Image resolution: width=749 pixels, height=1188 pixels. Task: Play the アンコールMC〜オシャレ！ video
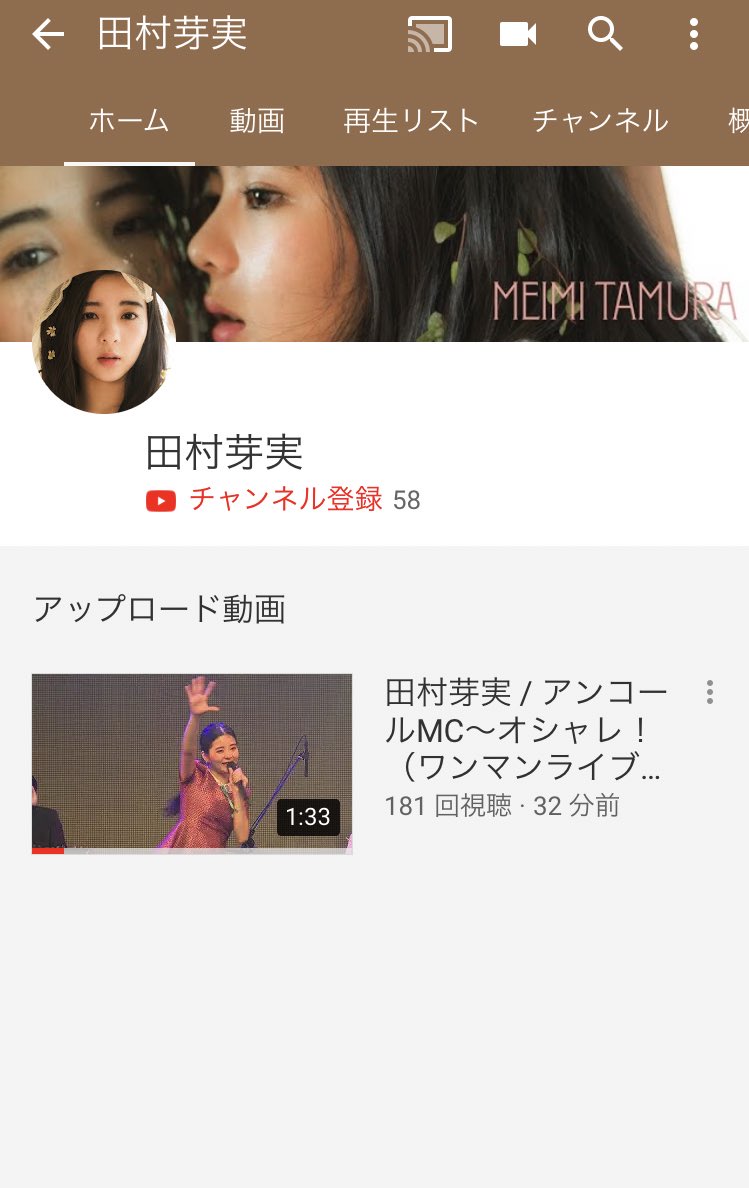[192, 763]
